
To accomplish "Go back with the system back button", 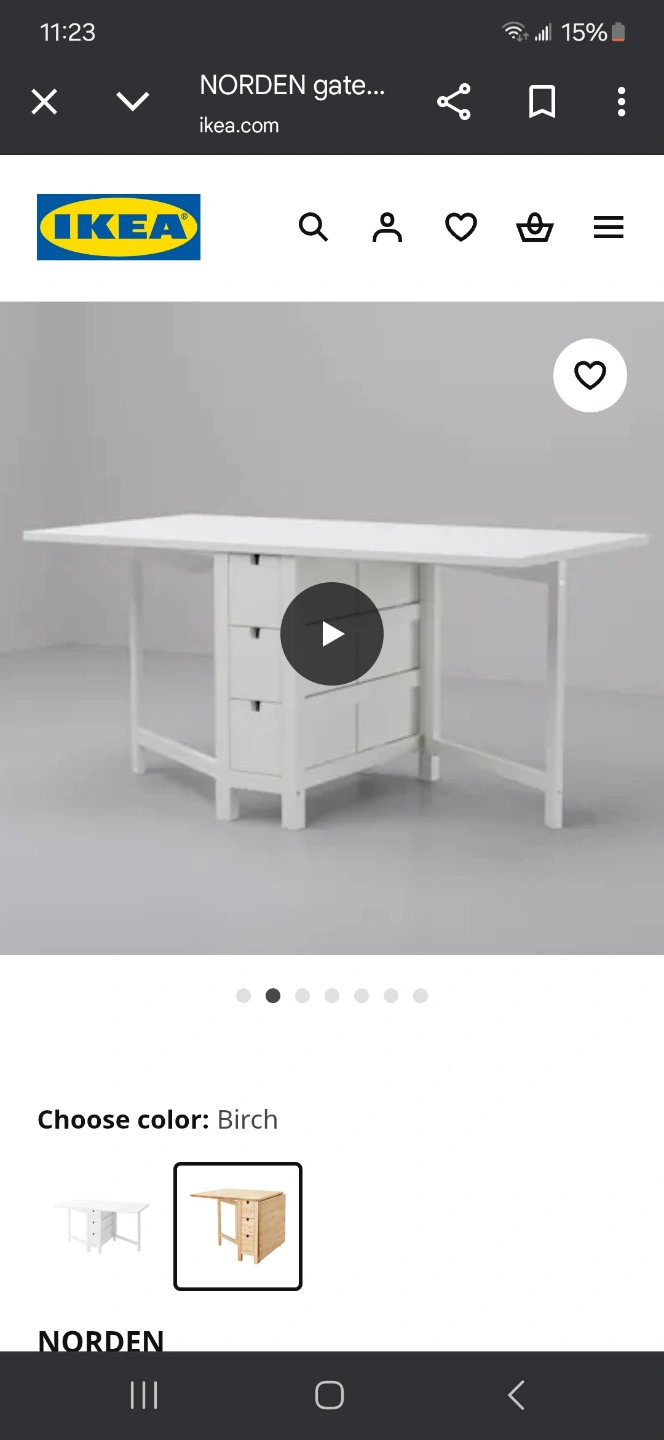I will 516,1395.
